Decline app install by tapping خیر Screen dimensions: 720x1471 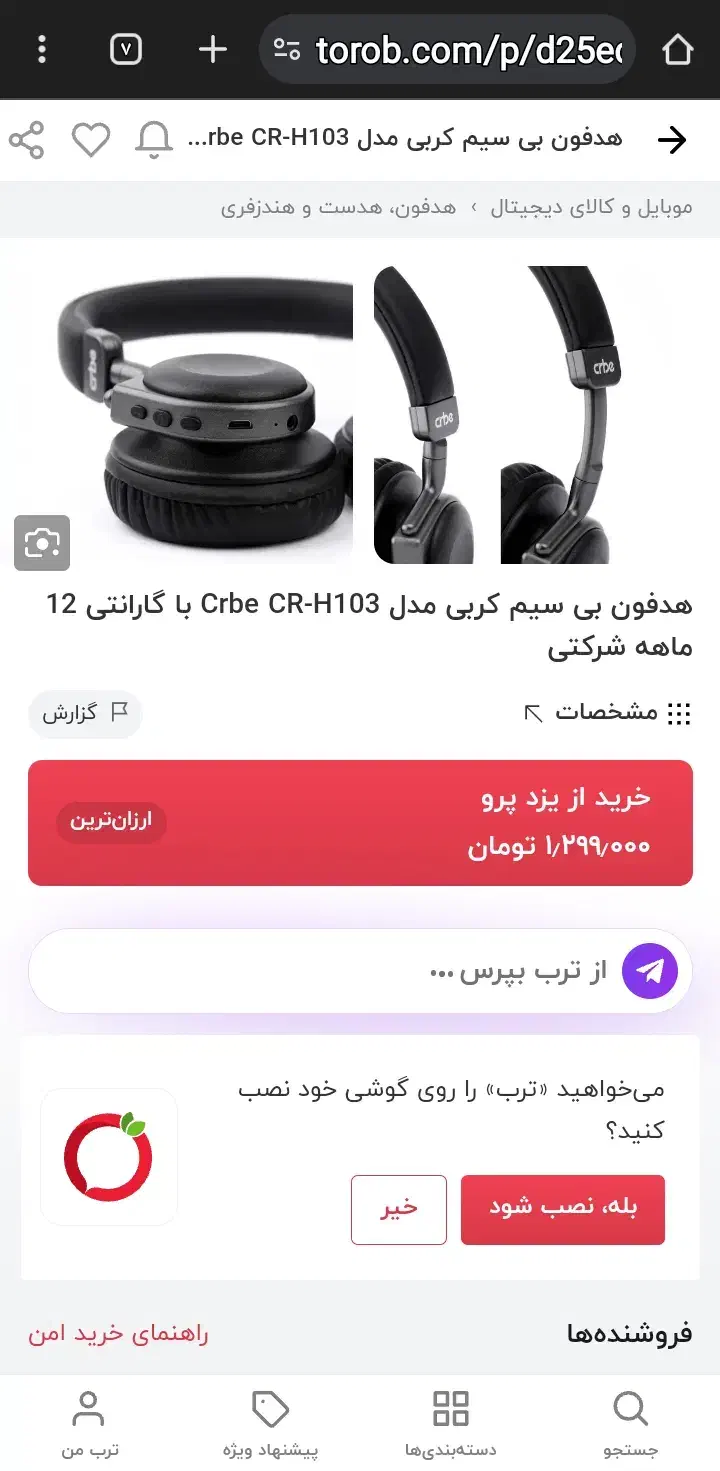(x=398, y=1210)
